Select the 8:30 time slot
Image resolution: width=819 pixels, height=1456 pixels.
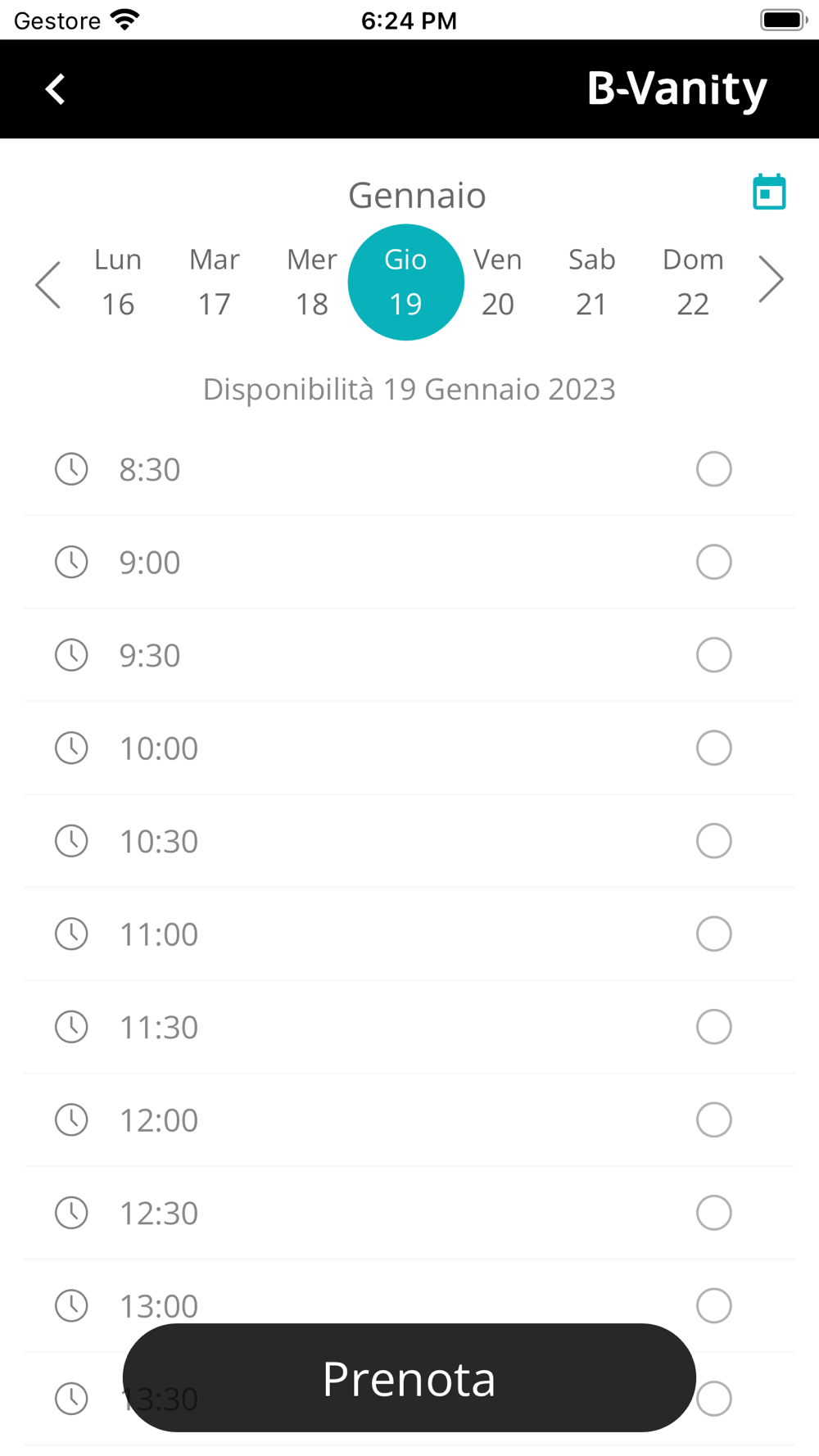[409, 469]
